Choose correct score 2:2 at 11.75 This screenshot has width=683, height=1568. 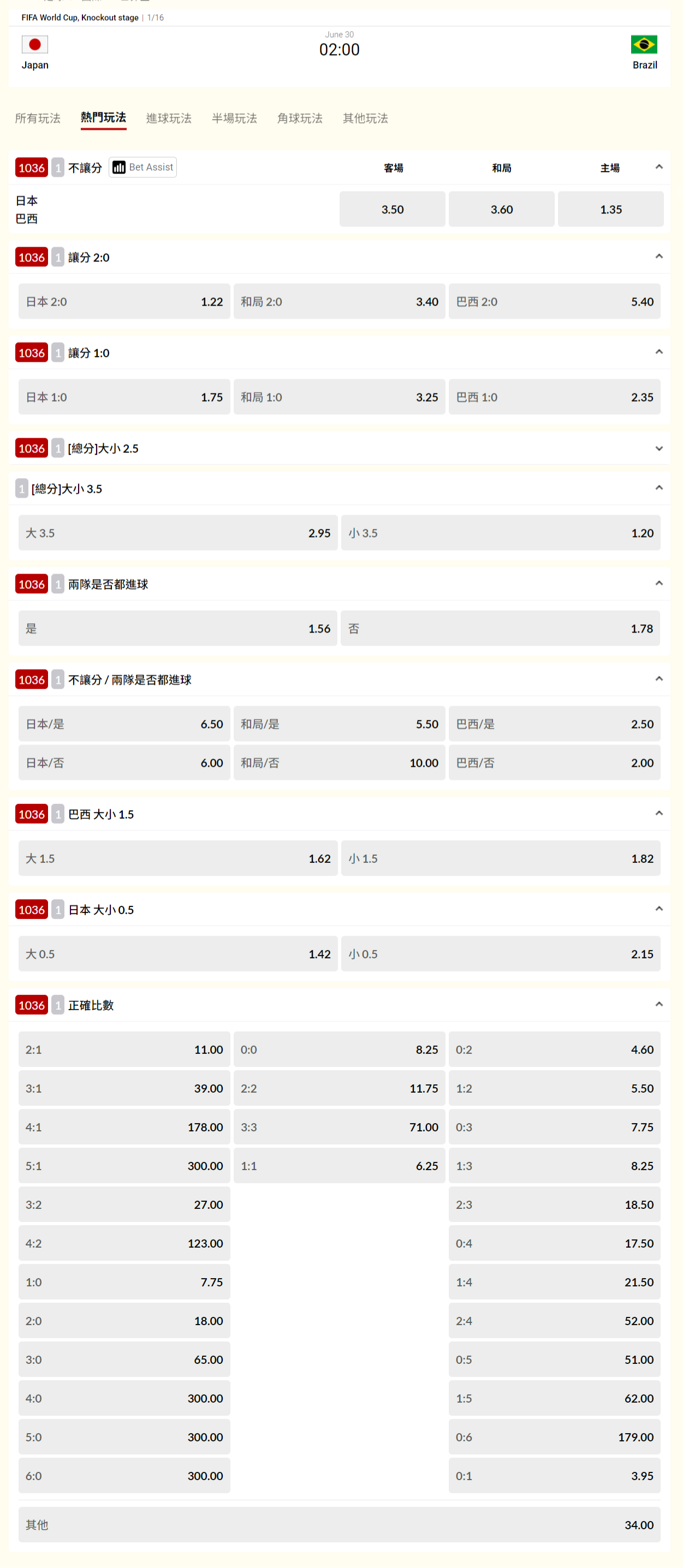pos(340,1089)
